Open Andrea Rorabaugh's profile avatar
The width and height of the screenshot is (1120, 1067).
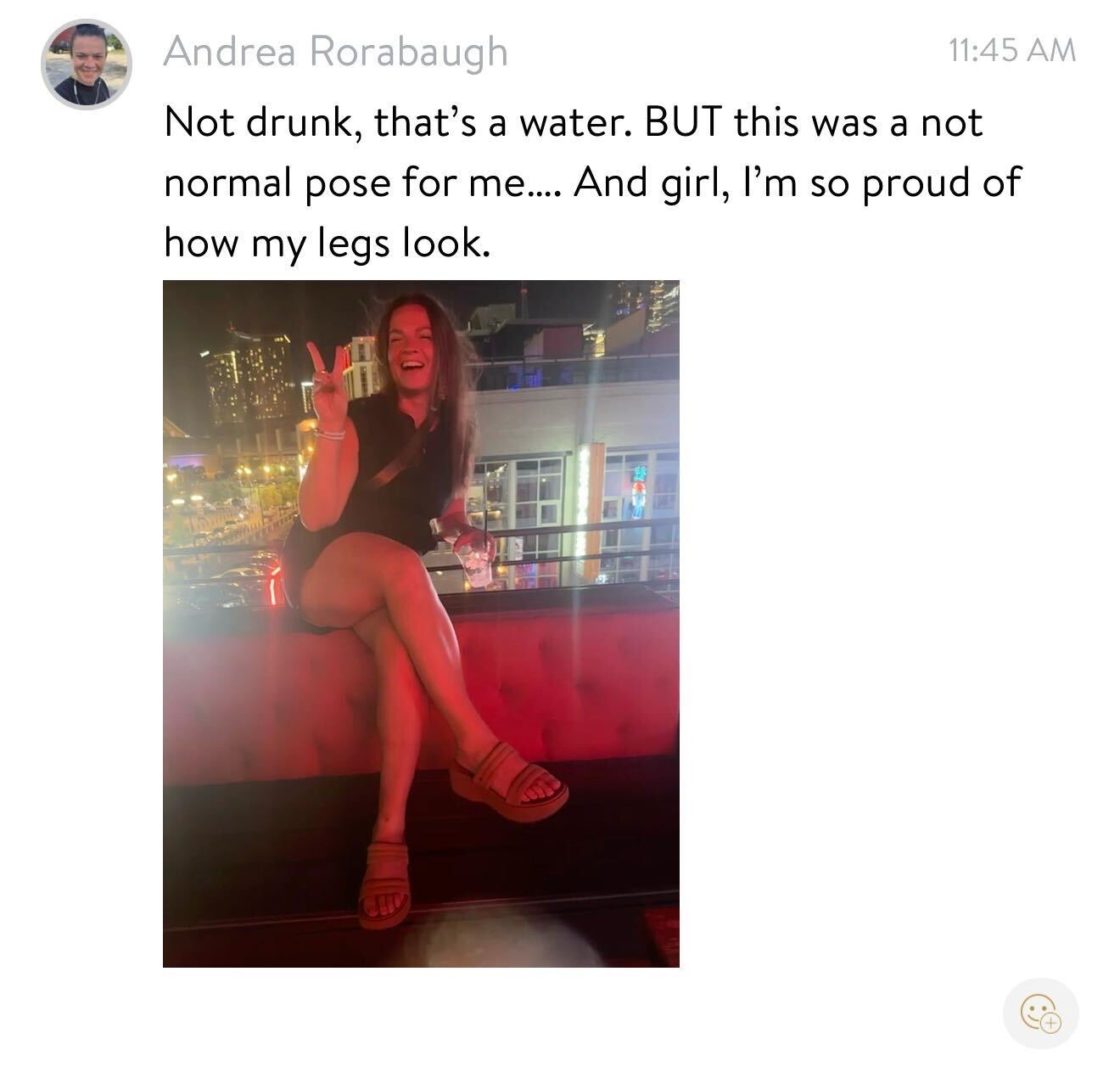87,65
